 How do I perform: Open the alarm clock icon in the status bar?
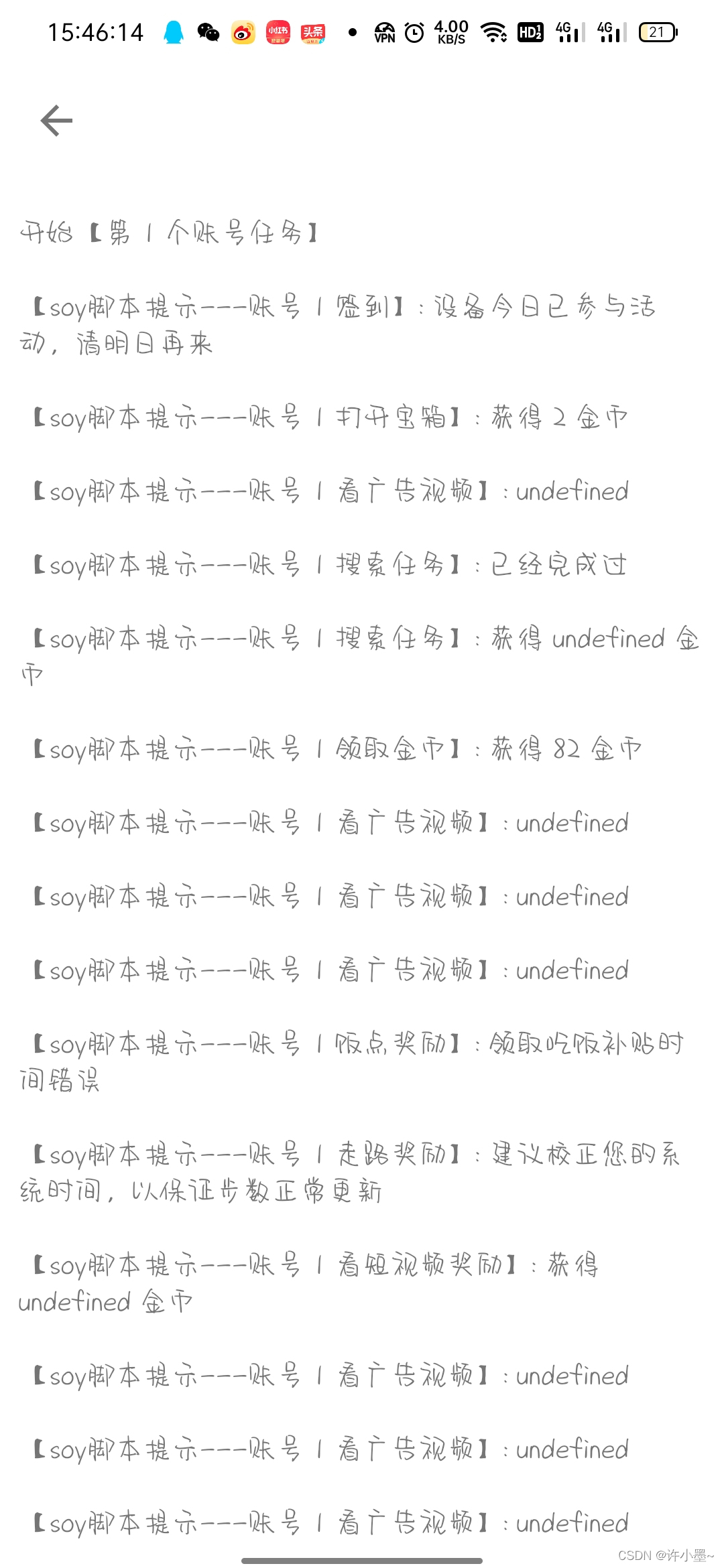click(416, 31)
